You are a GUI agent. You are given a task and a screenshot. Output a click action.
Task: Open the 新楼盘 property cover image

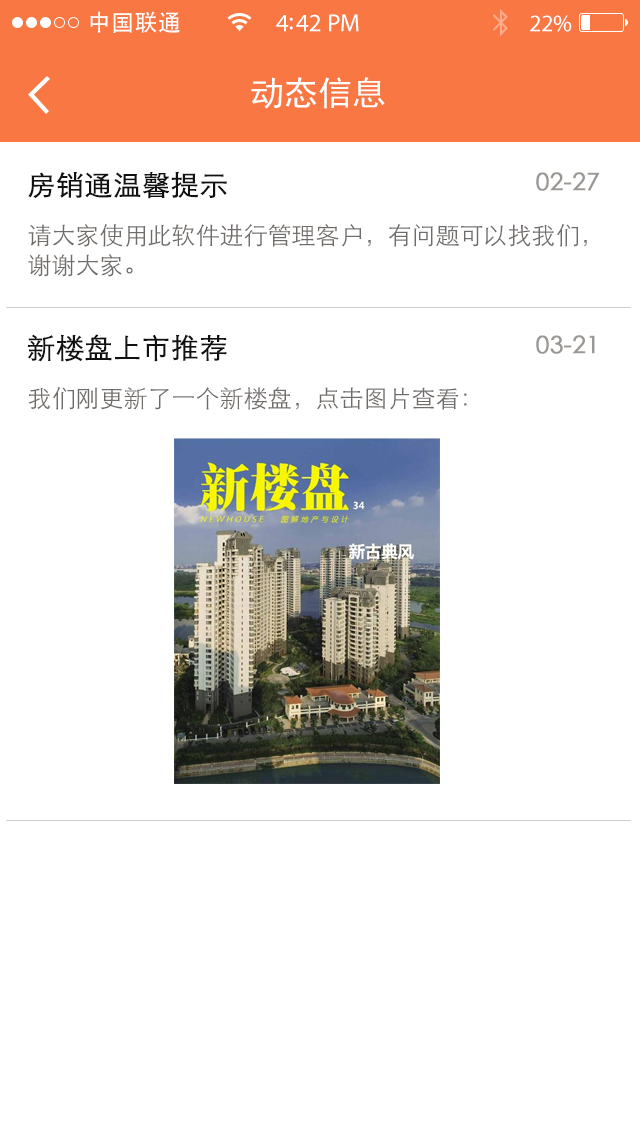(x=307, y=610)
